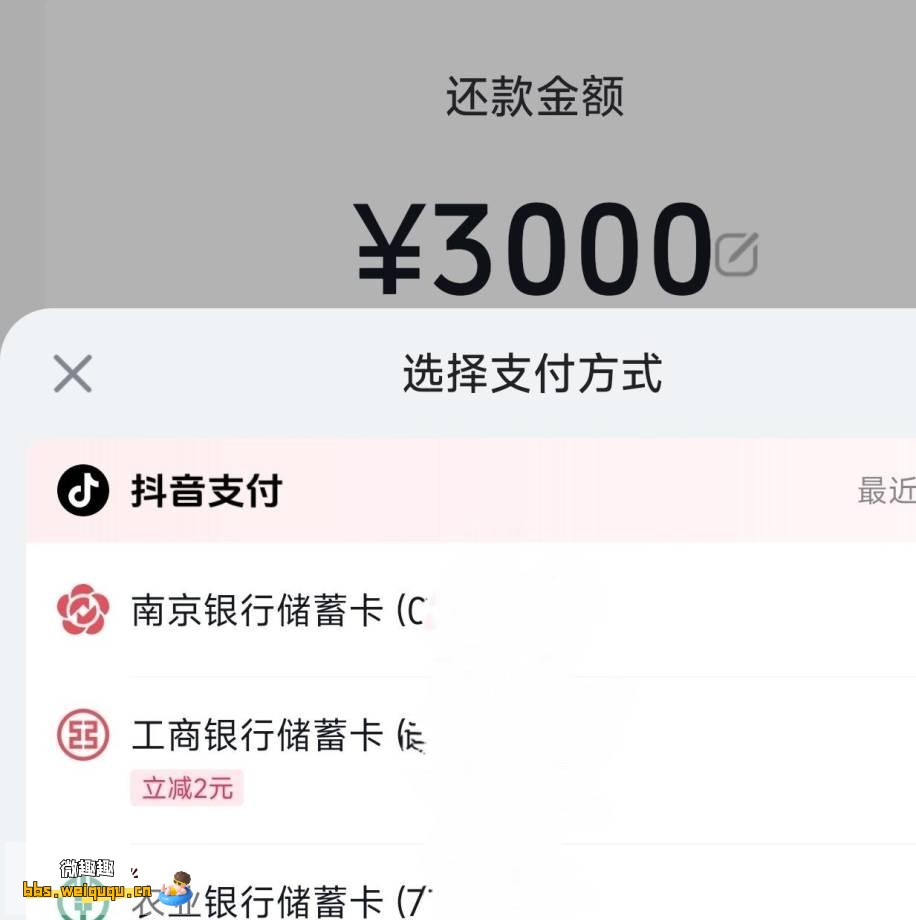This screenshot has width=916, height=920.
Task: Select the 工商银行 ICBC bank icon
Action: click(x=85, y=735)
